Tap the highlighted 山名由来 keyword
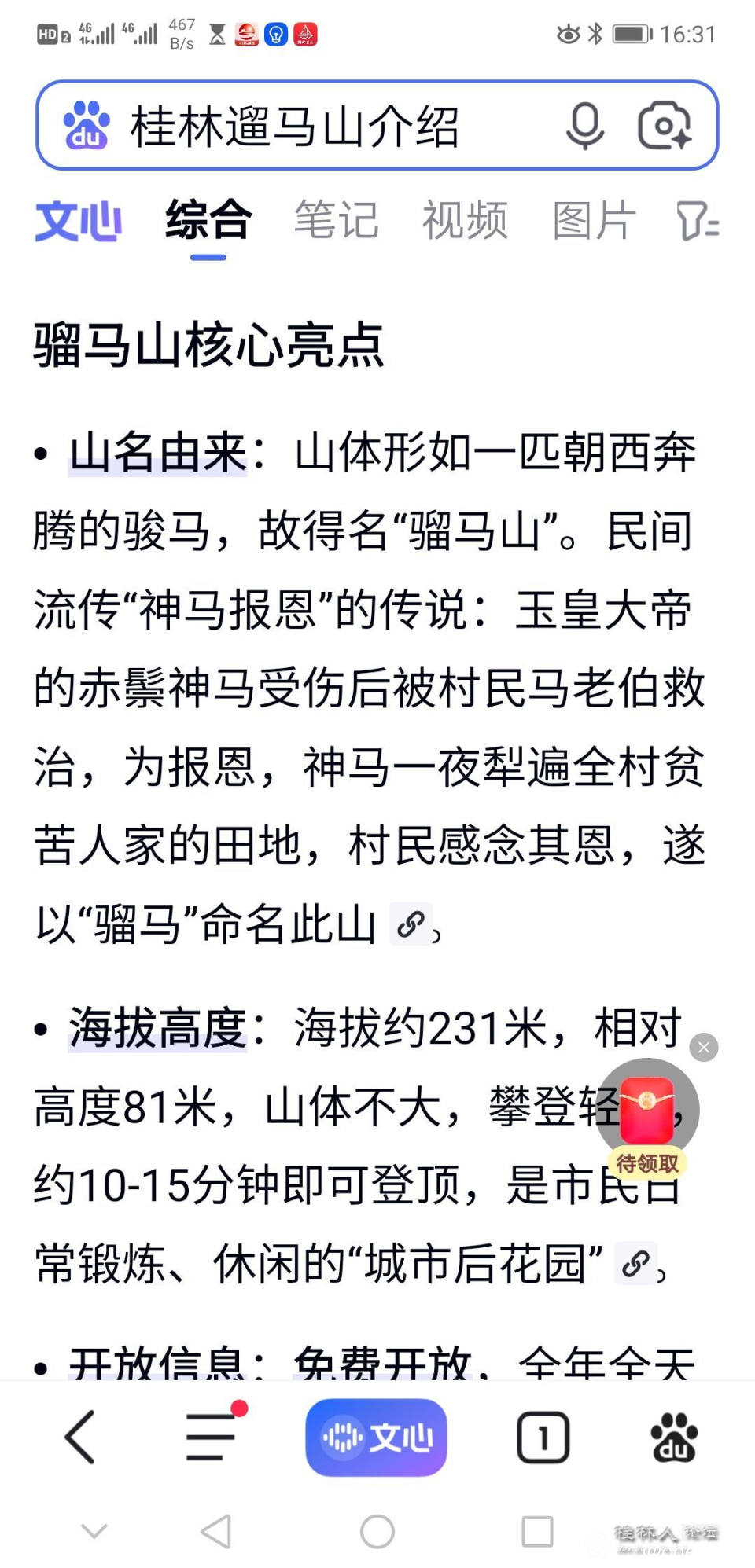Image resolution: width=755 pixels, height=1568 pixels. pyautogui.click(x=158, y=454)
